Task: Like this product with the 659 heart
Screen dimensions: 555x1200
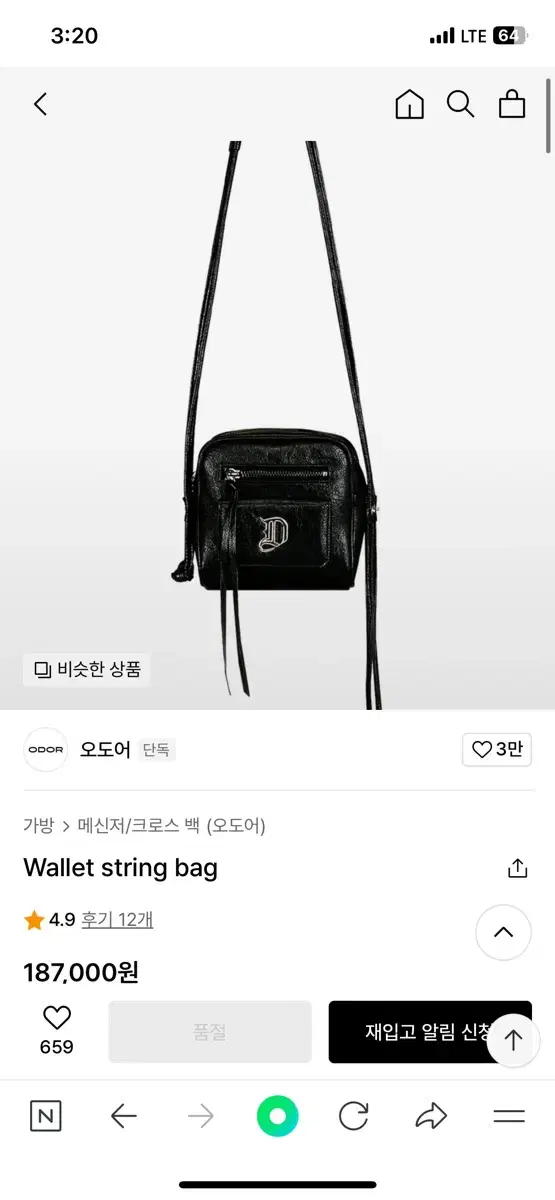Action: (57, 1030)
